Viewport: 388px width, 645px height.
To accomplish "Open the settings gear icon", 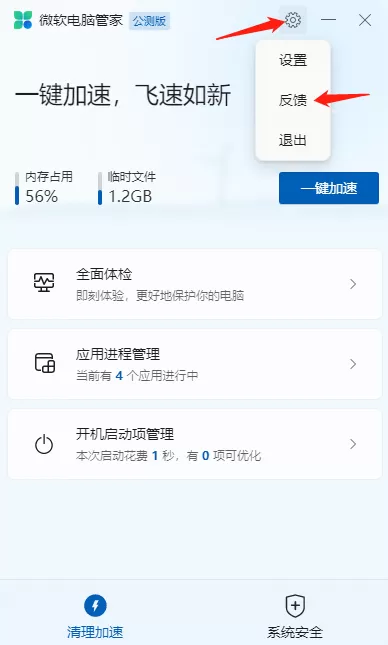I will coord(293,20).
